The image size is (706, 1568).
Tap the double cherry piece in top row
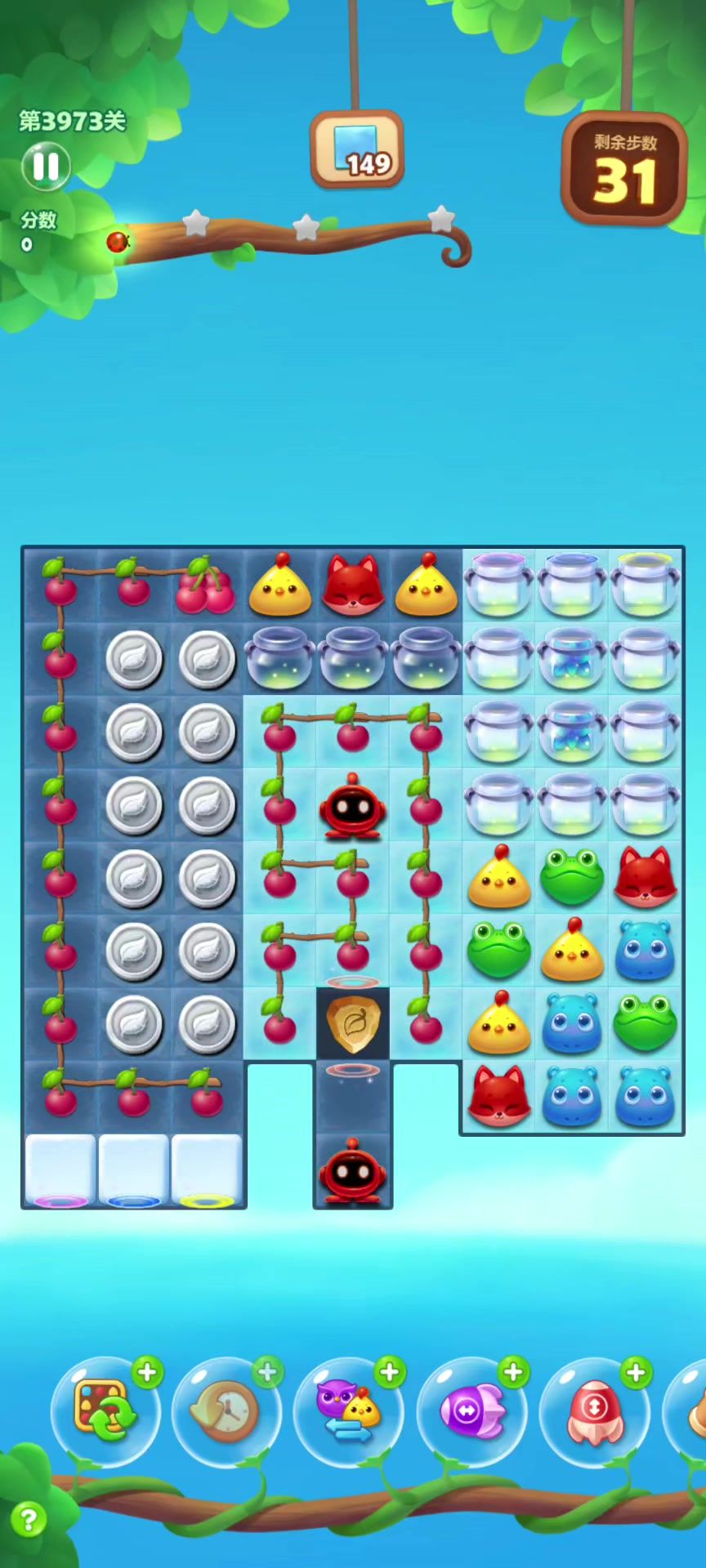206,586
